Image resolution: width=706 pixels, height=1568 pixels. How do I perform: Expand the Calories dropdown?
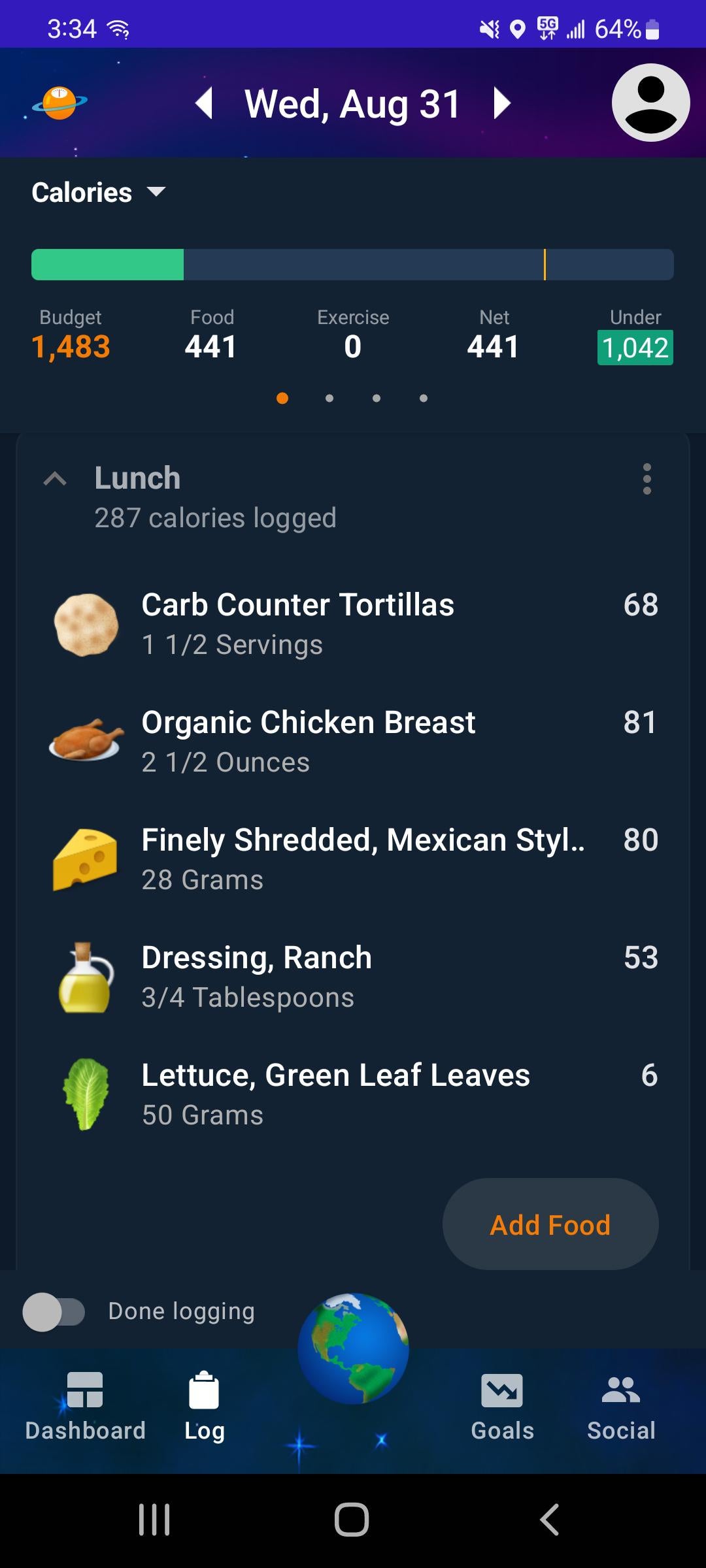(x=98, y=192)
